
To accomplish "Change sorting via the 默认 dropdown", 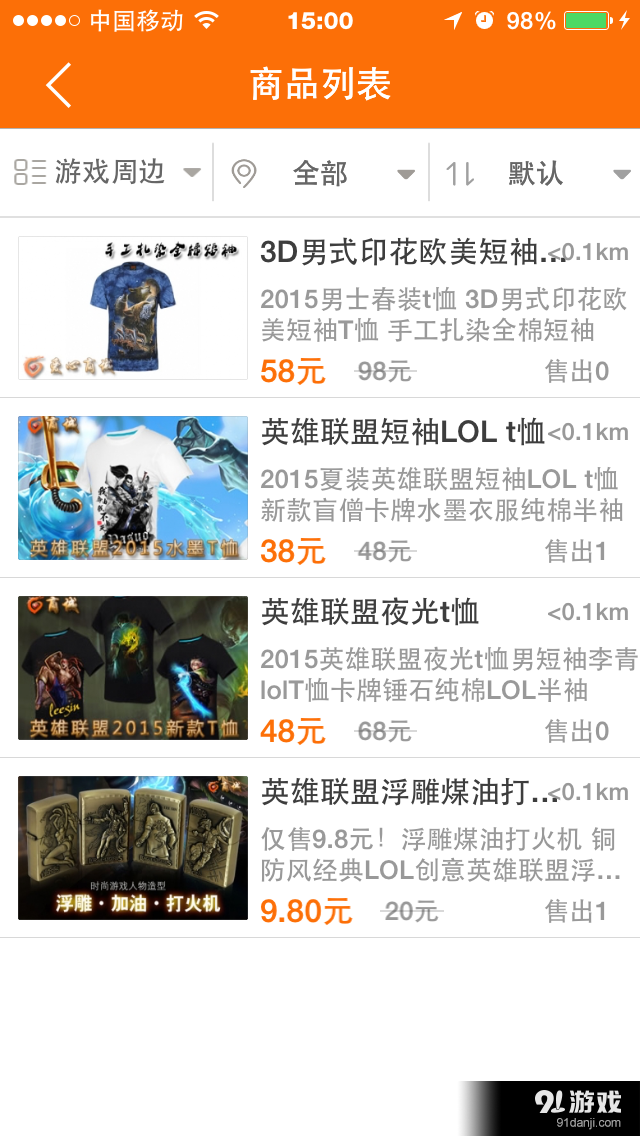I will pyautogui.click(x=536, y=173).
